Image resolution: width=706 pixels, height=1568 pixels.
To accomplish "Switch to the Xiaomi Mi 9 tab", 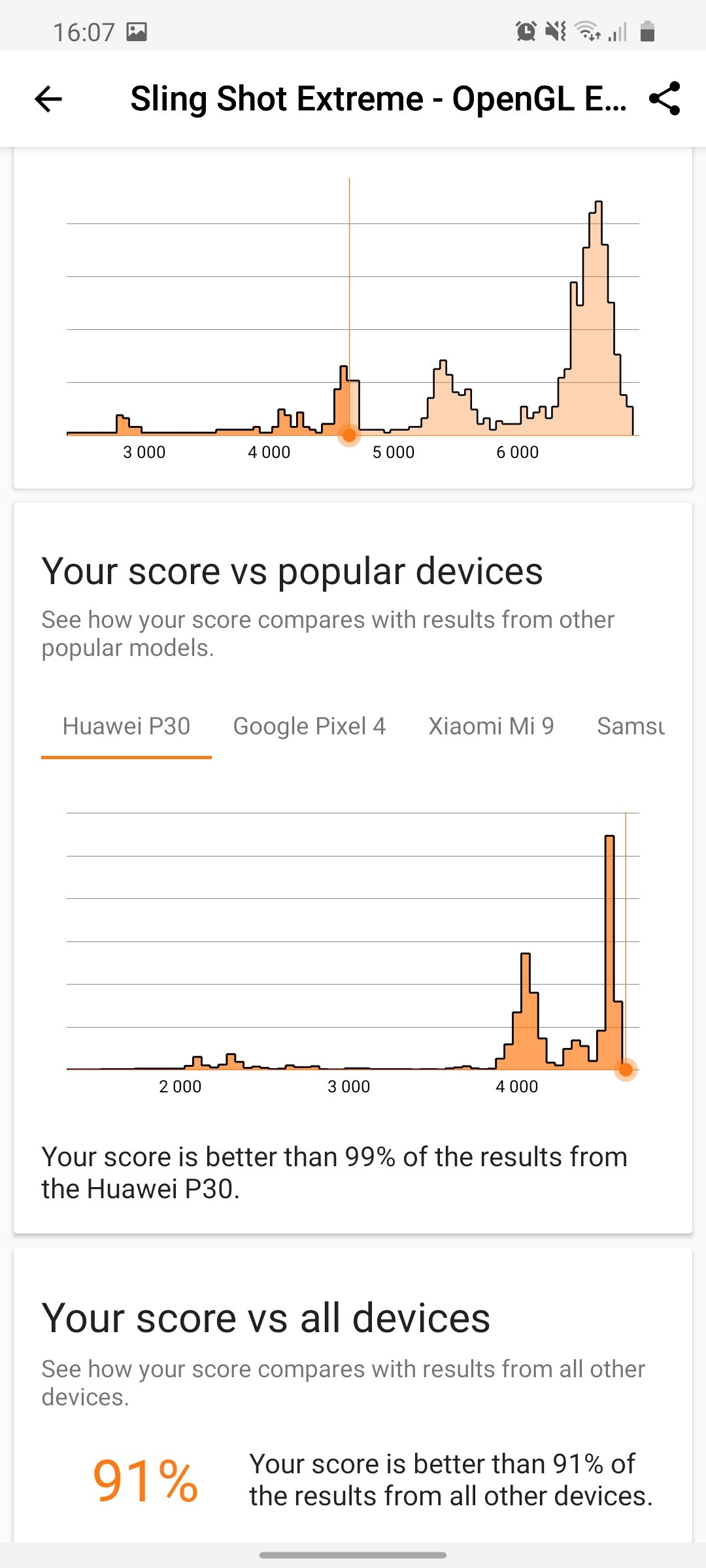I will tap(491, 726).
